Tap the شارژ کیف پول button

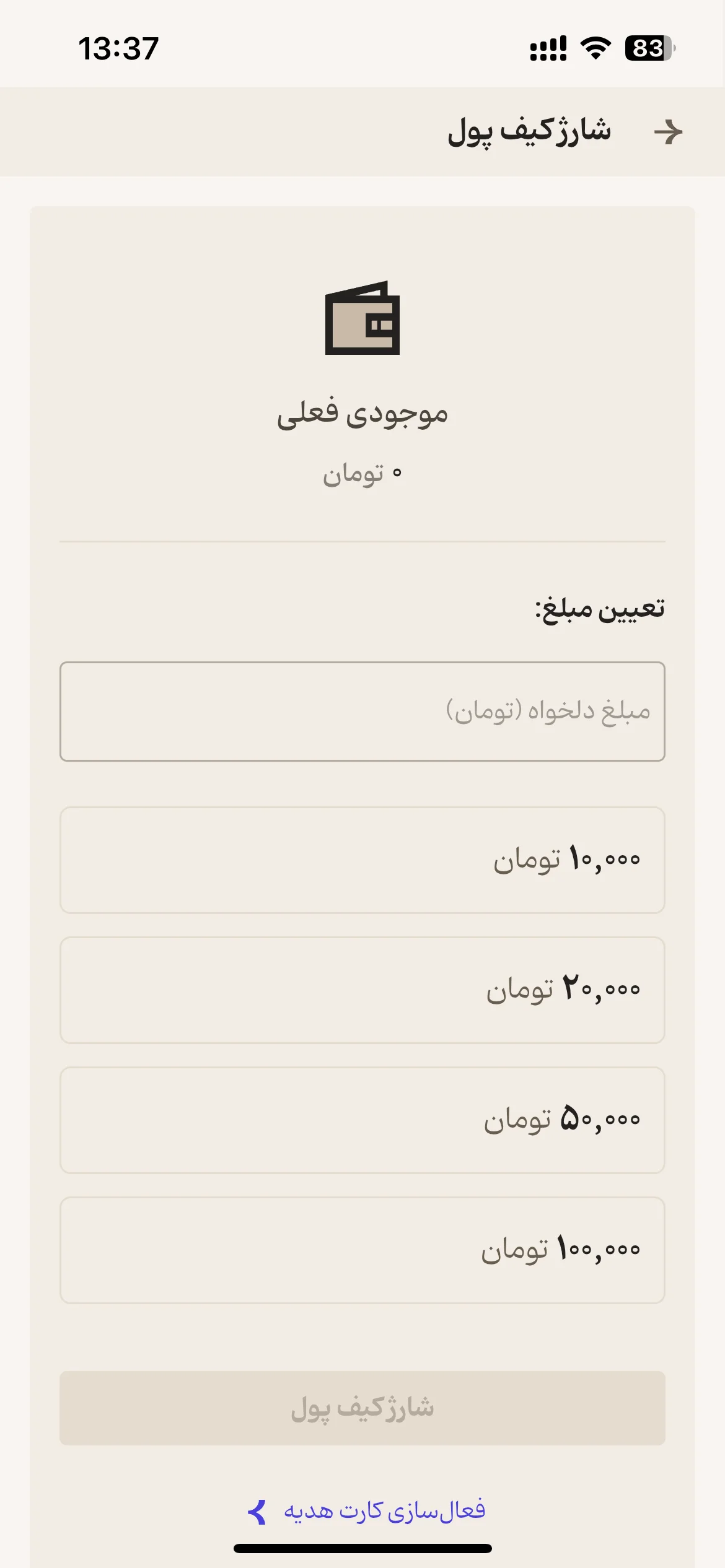click(362, 1408)
